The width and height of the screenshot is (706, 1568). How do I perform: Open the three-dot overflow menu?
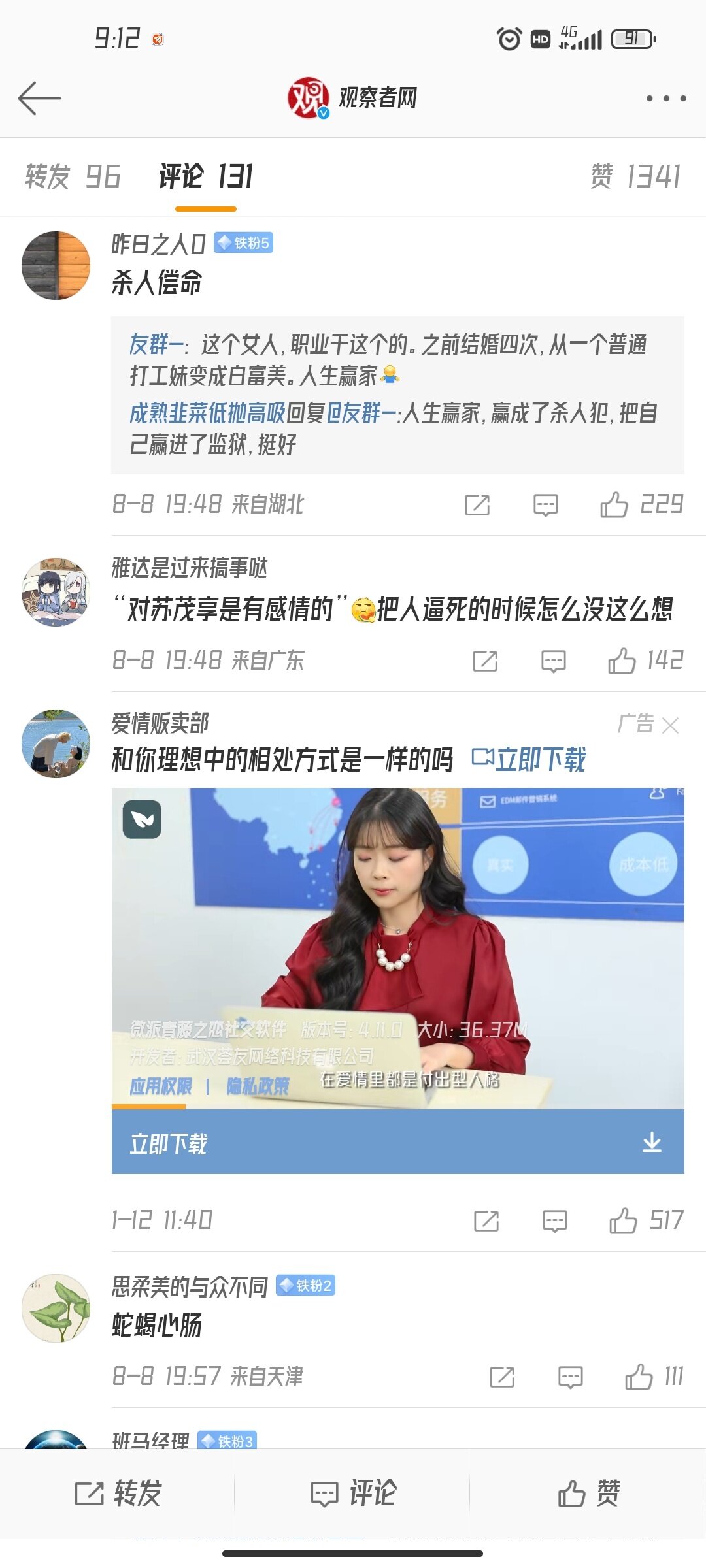pyautogui.click(x=665, y=98)
